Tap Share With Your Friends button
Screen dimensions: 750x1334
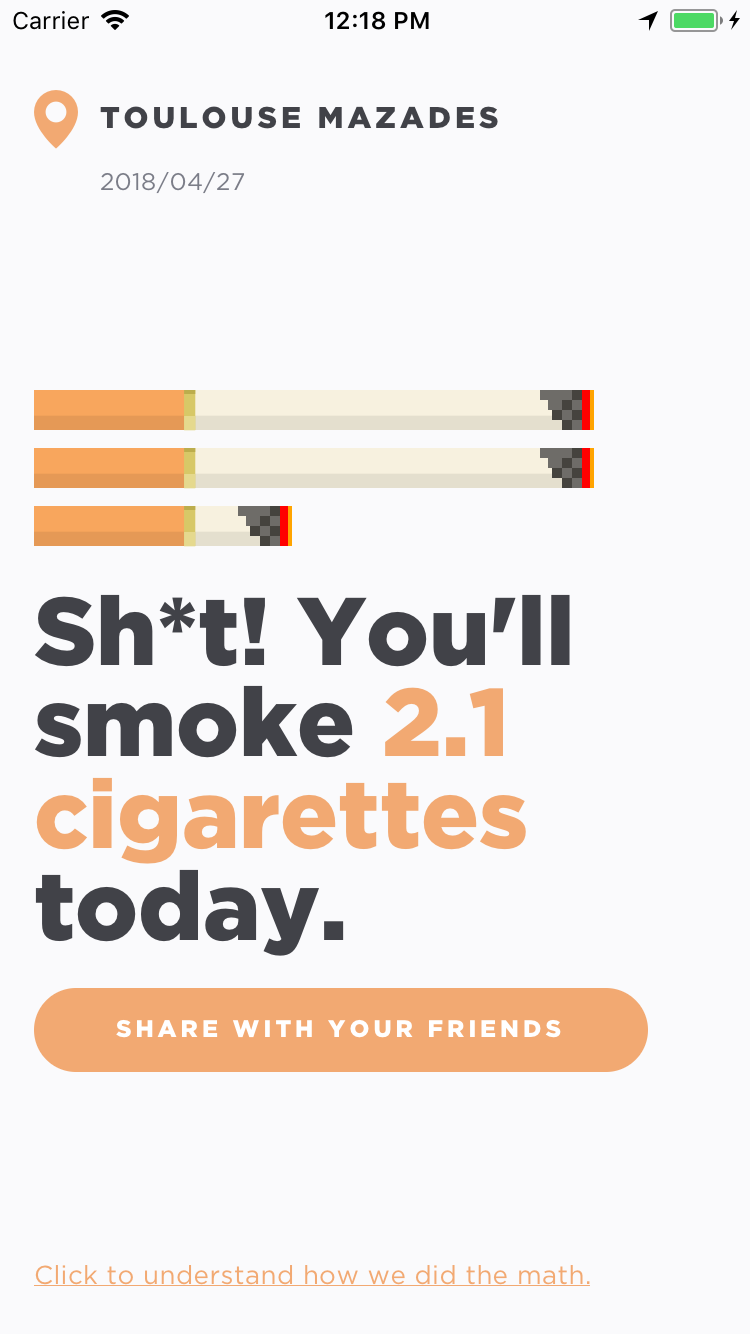coord(340,1029)
